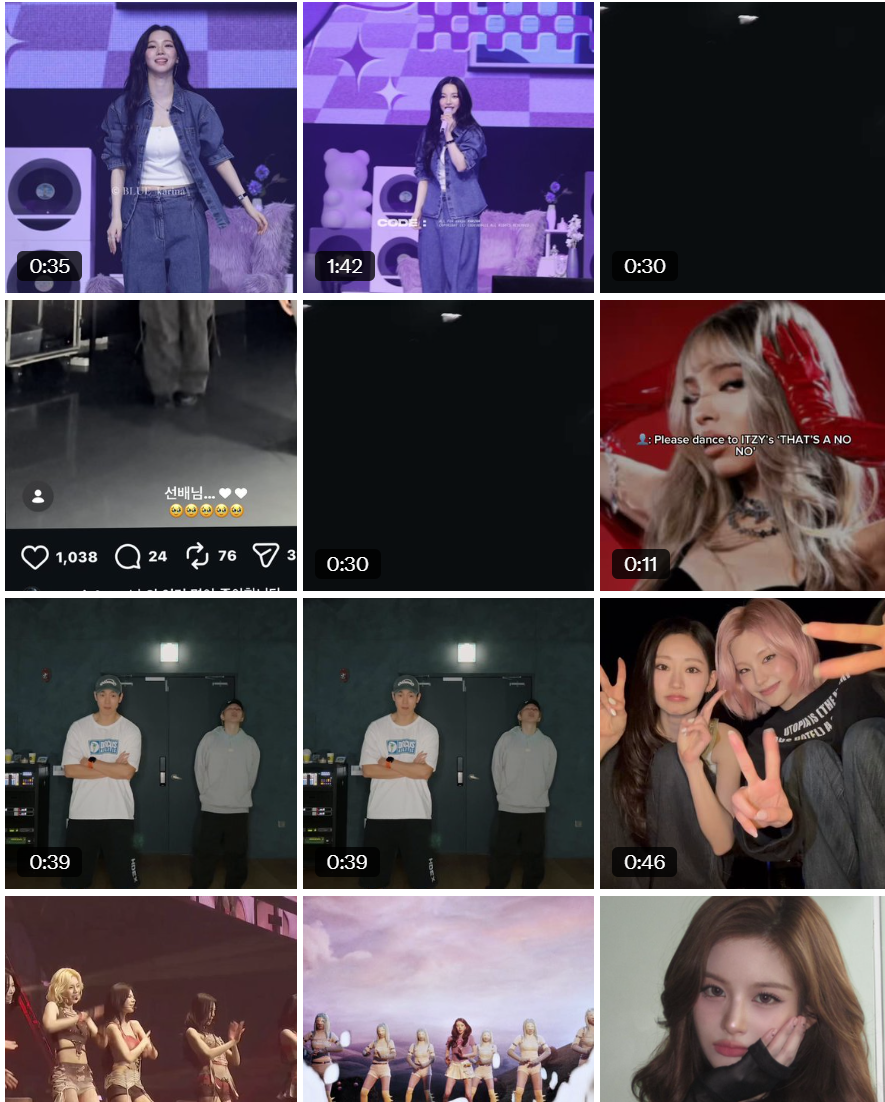Open the 0:35 video of woman in denim jacket
This screenshot has width=885, height=1102.
(151, 147)
